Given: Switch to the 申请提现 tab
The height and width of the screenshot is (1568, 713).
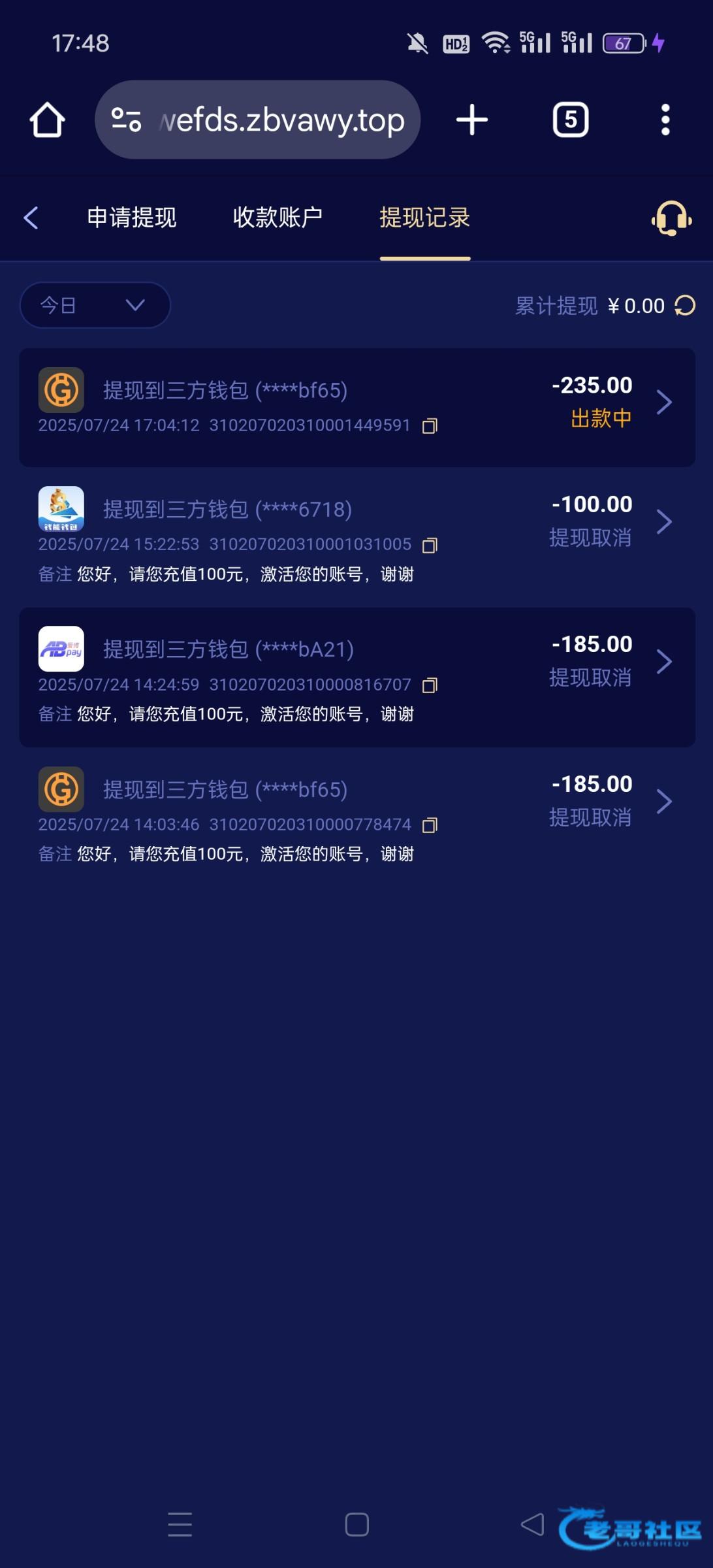Looking at the screenshot, I should (132, 218).
